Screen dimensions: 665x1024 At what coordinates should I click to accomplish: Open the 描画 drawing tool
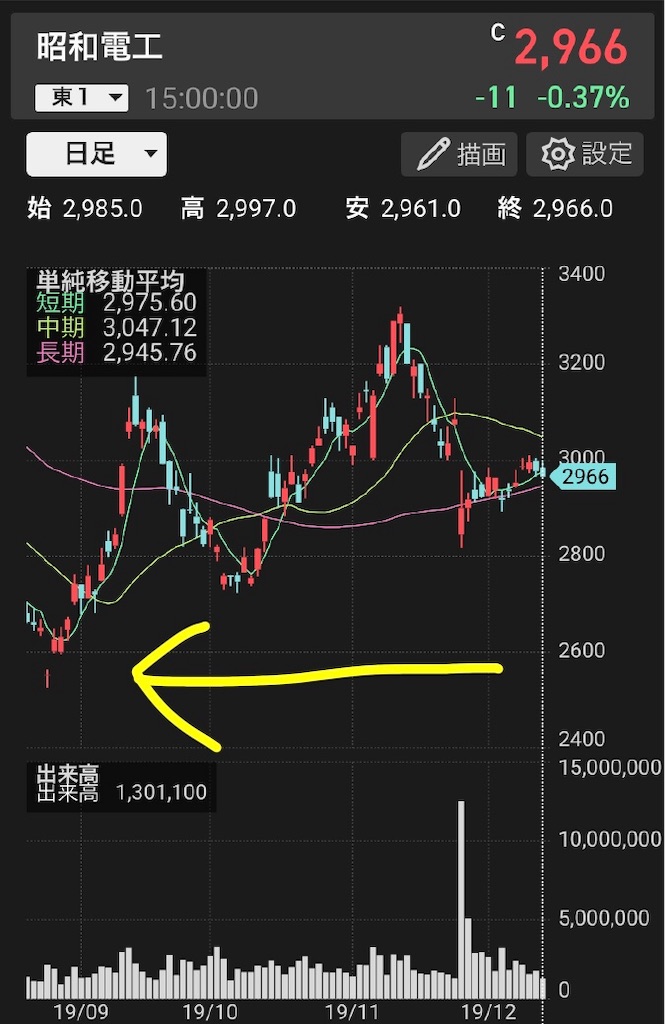tap(460, 154)
